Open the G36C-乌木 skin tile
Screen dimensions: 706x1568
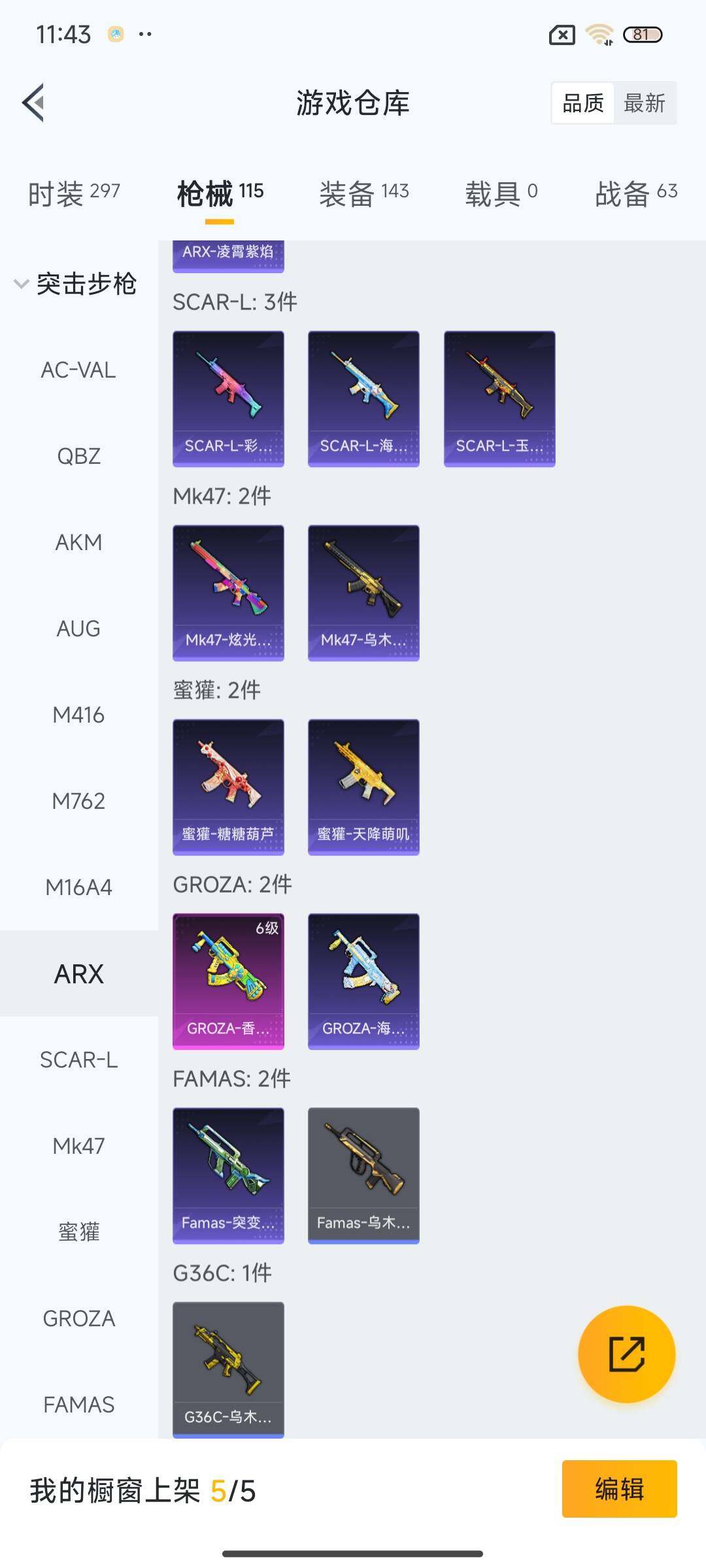[x=228, y=1369]
